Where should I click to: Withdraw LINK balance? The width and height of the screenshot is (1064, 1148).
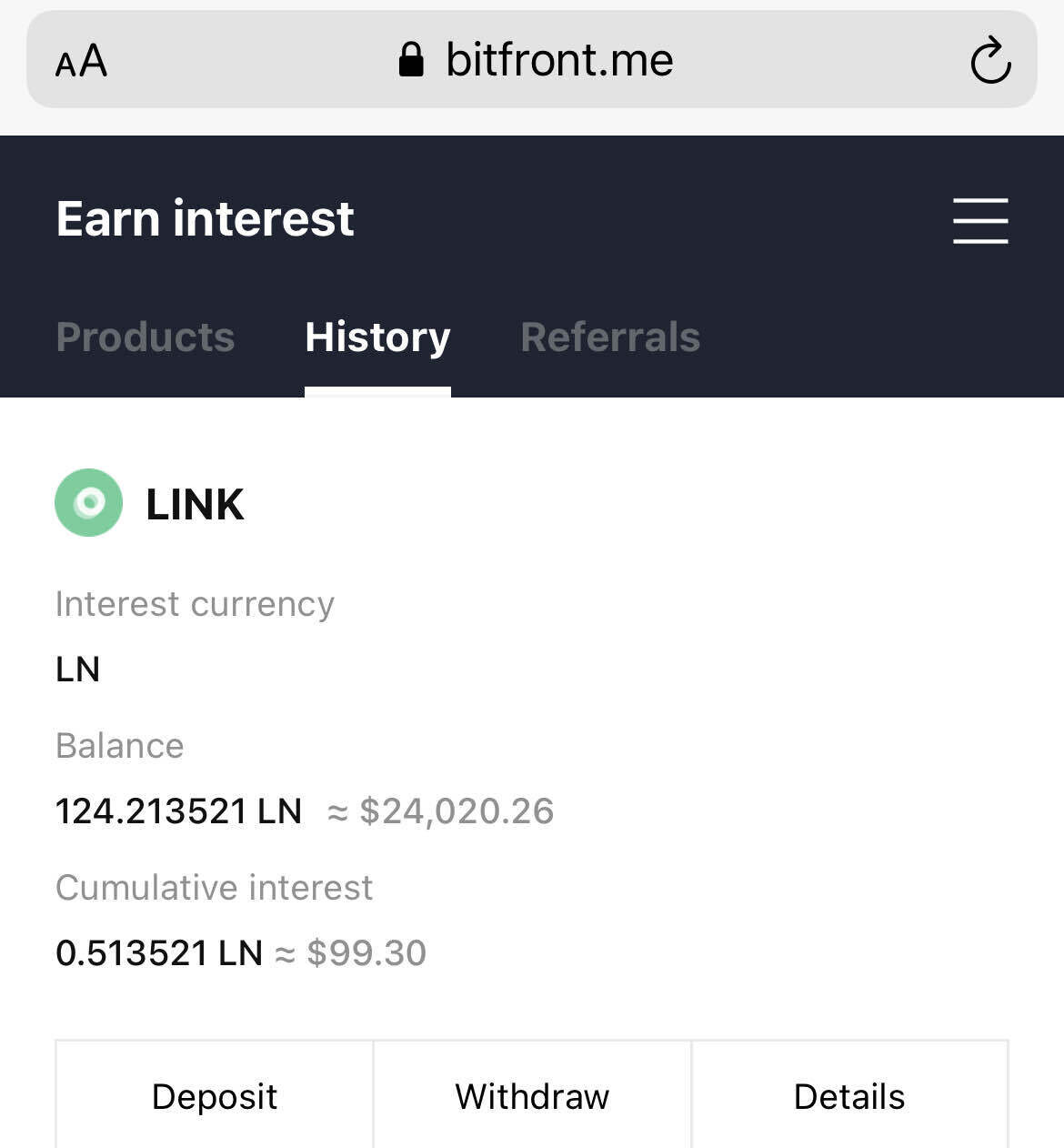click(x=532, y=1096)
